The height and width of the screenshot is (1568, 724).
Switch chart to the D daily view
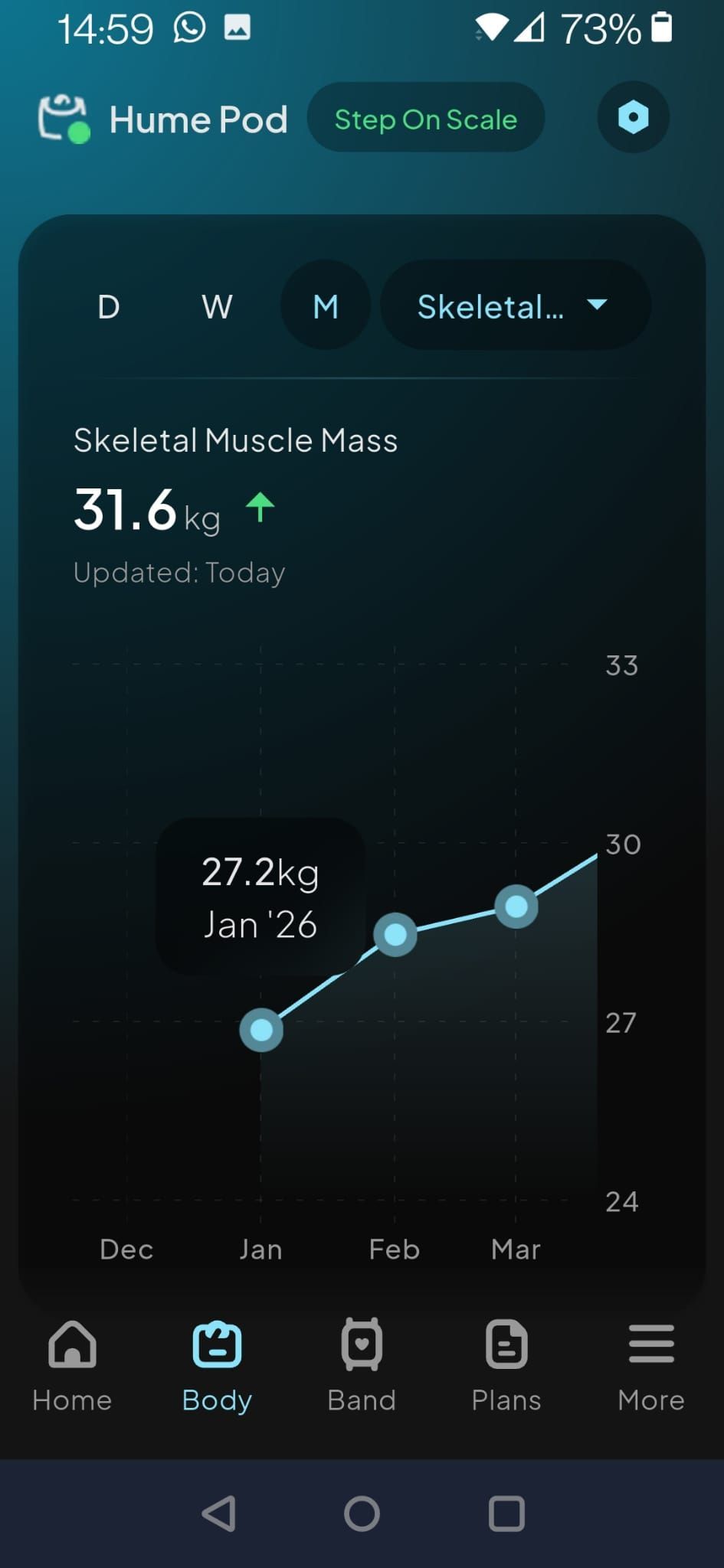click(x=109, y=306)
